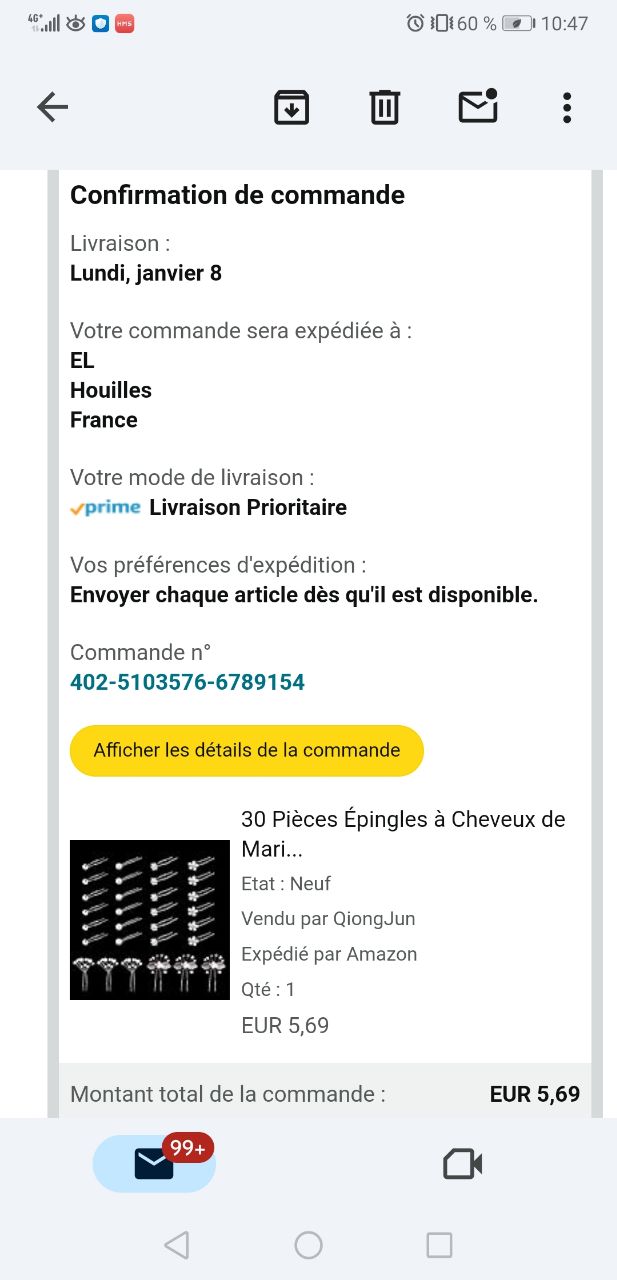Open the hair pins product image
Image resolution: width=617 pixels, height=1280 pixels.
[x=150, y=919]
